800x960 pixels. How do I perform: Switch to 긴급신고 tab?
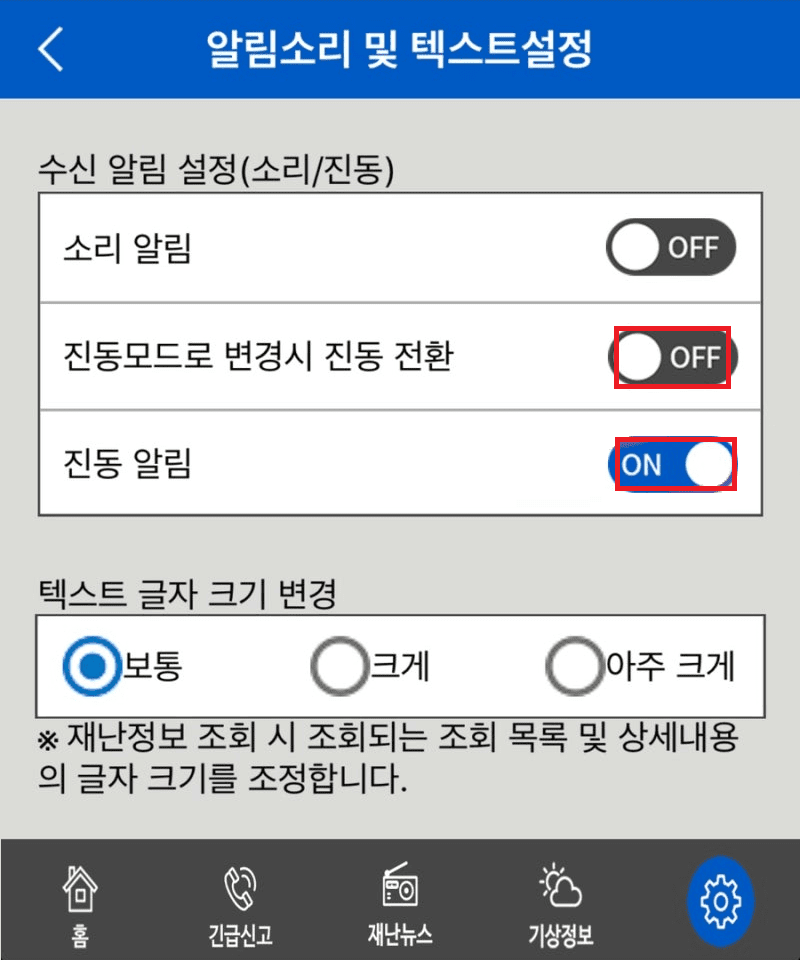[x=240, y=905]
